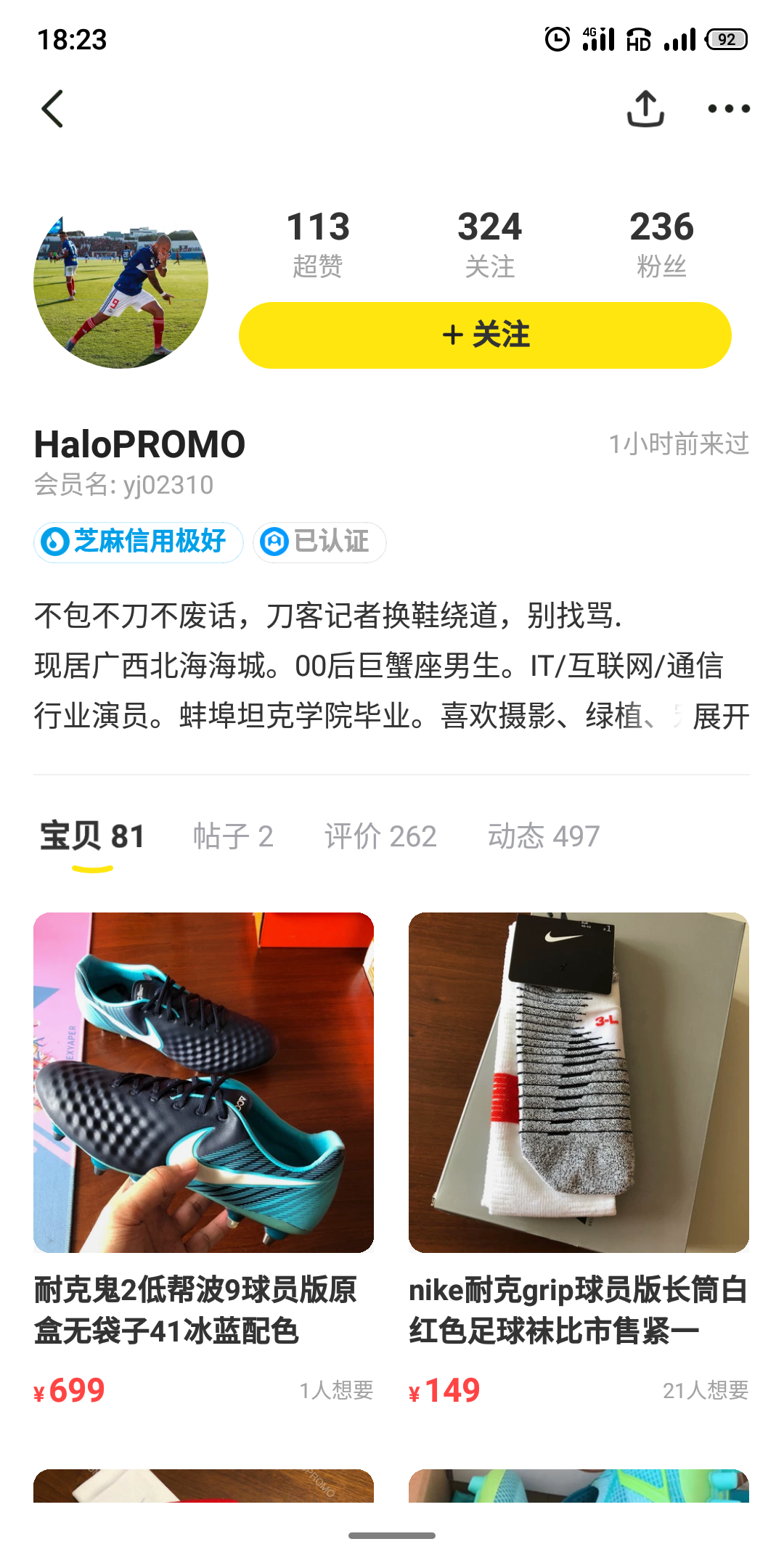The image size is (784, 1568).
Task: Go back using the top-left arrow
Action: coord(52,109)
